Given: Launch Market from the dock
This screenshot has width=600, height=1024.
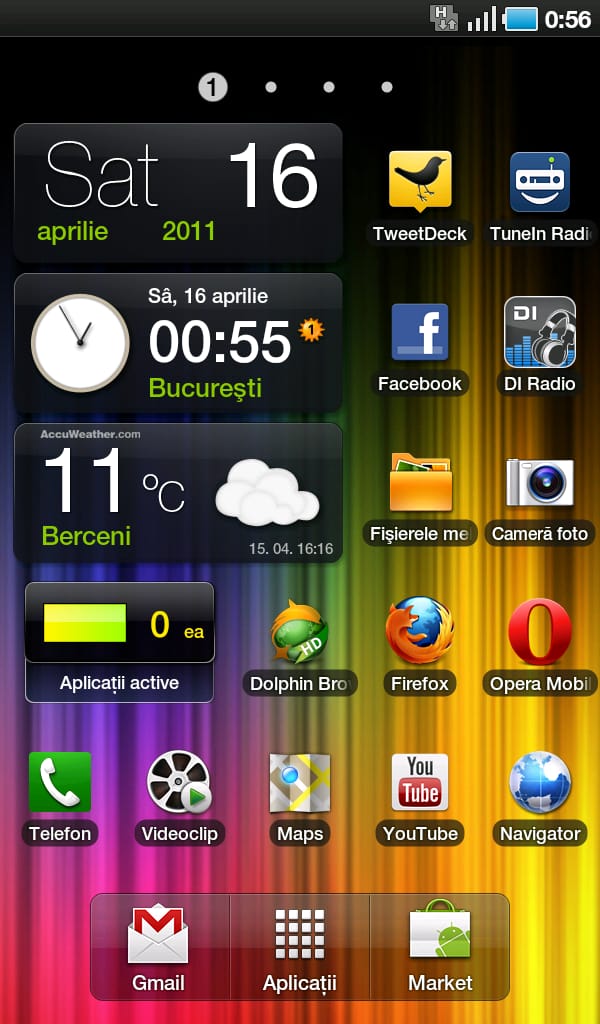Looking at the screenshot, I should (x=440, y=947).
